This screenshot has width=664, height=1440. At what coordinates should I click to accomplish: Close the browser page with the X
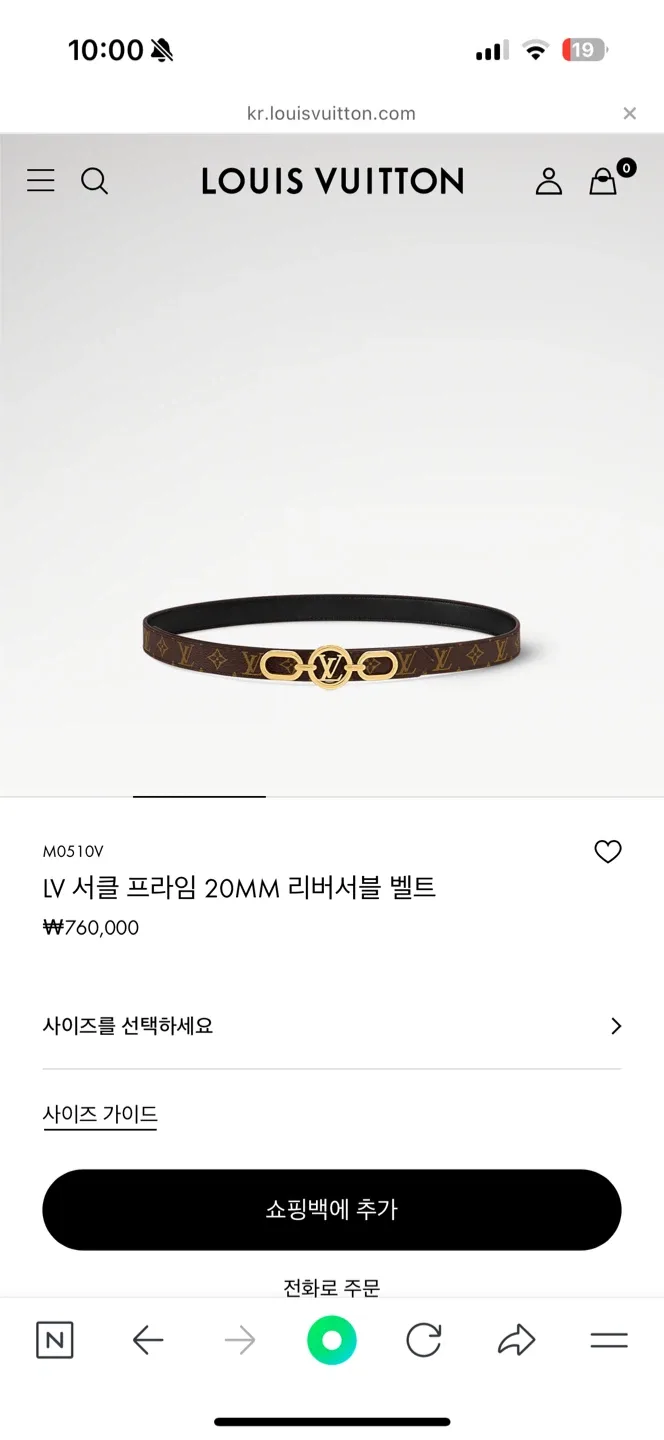tap(629, 114)
